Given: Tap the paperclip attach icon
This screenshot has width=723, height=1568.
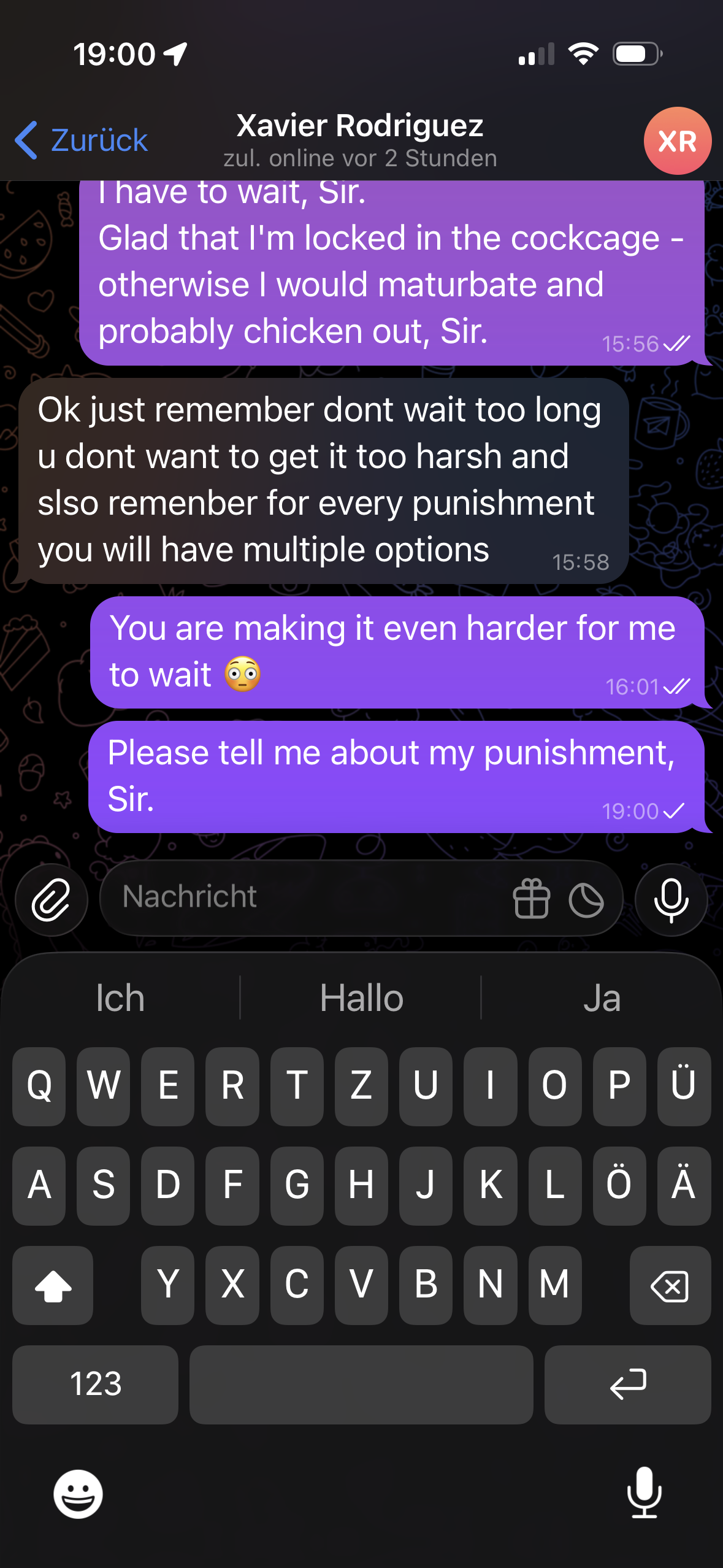Looking at the screenshot, I should coord(52,900).
